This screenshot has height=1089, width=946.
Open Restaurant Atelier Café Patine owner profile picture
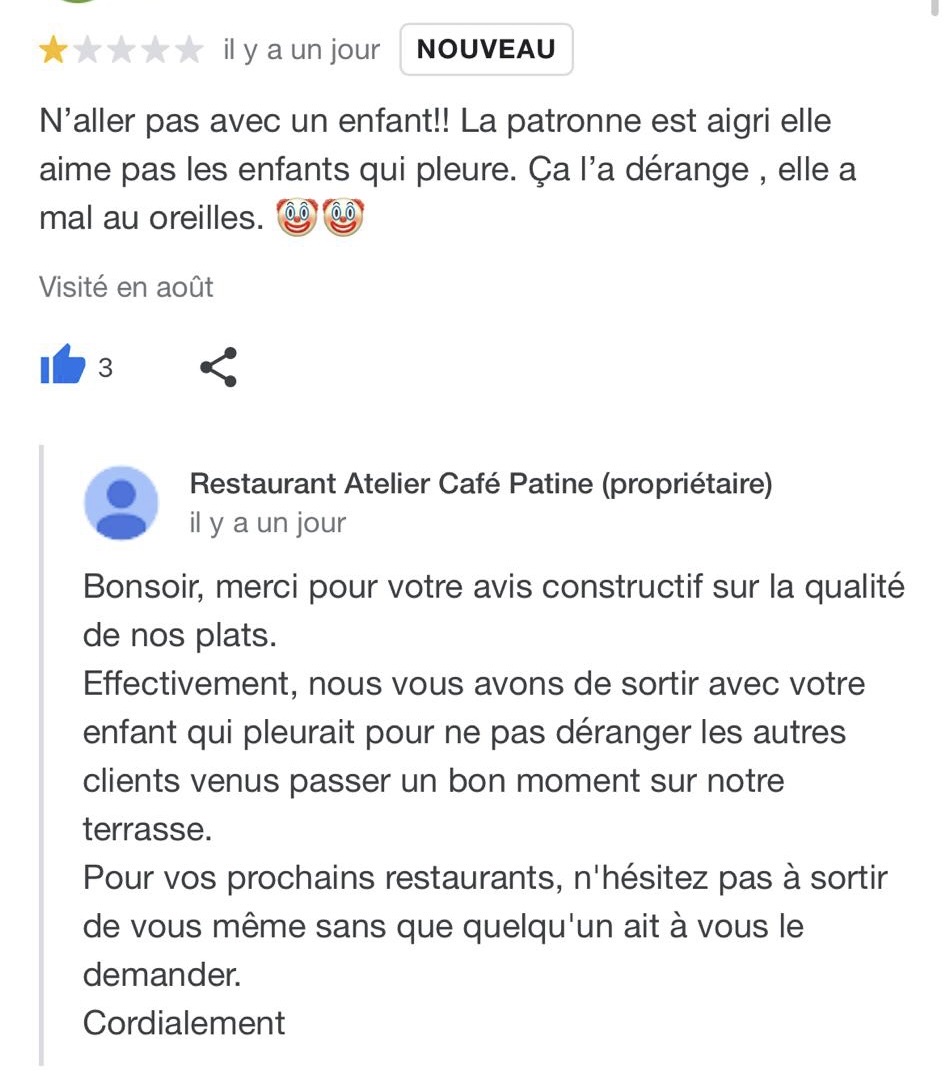click(x=122, y=503)
